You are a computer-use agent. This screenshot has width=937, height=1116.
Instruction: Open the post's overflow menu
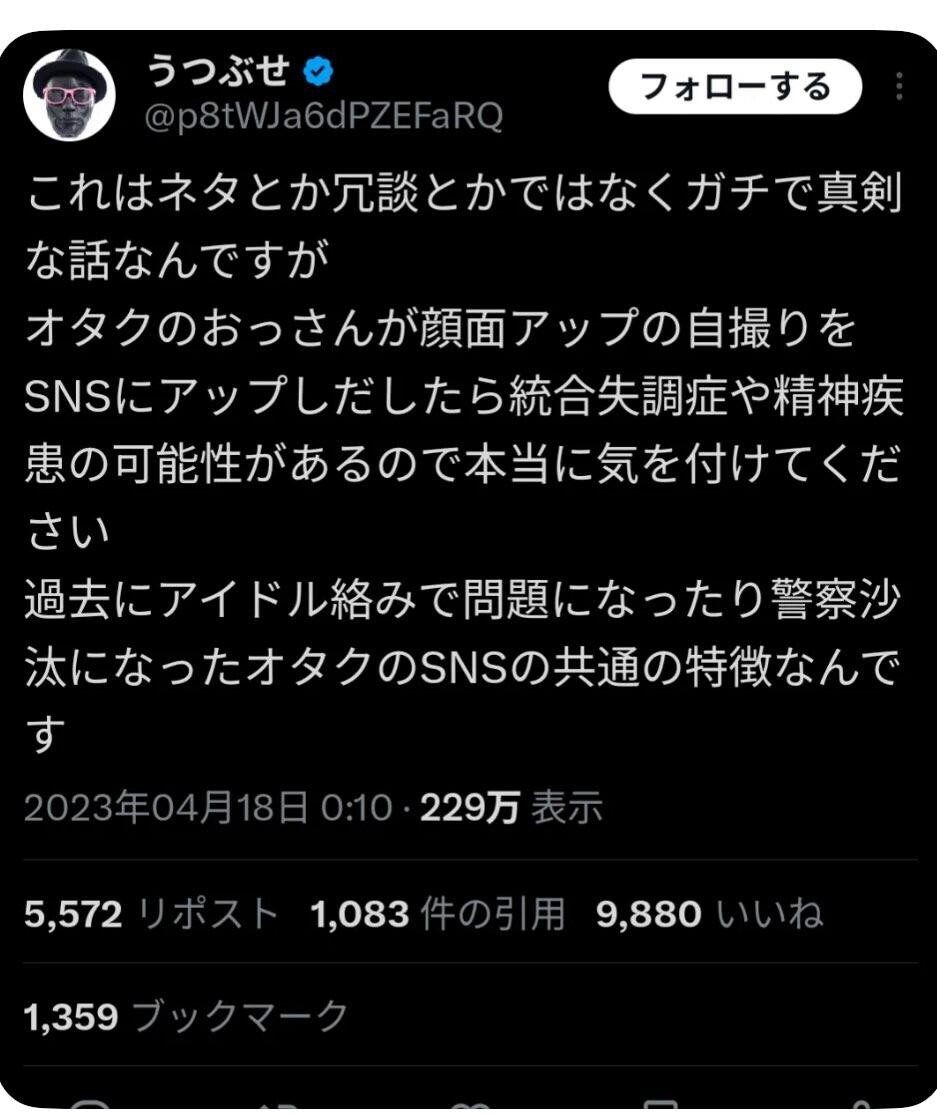(x=900, y=87)
